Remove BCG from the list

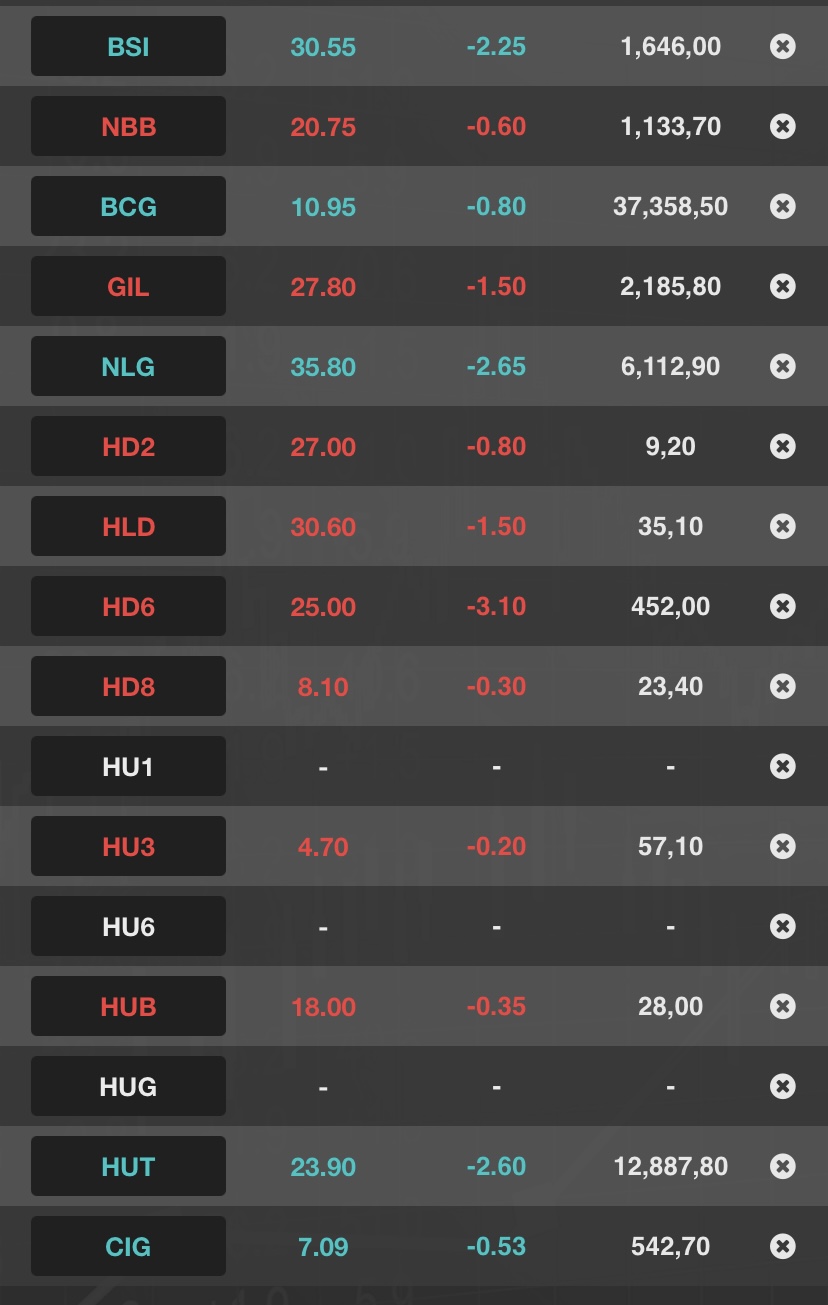tap(783, 206)
